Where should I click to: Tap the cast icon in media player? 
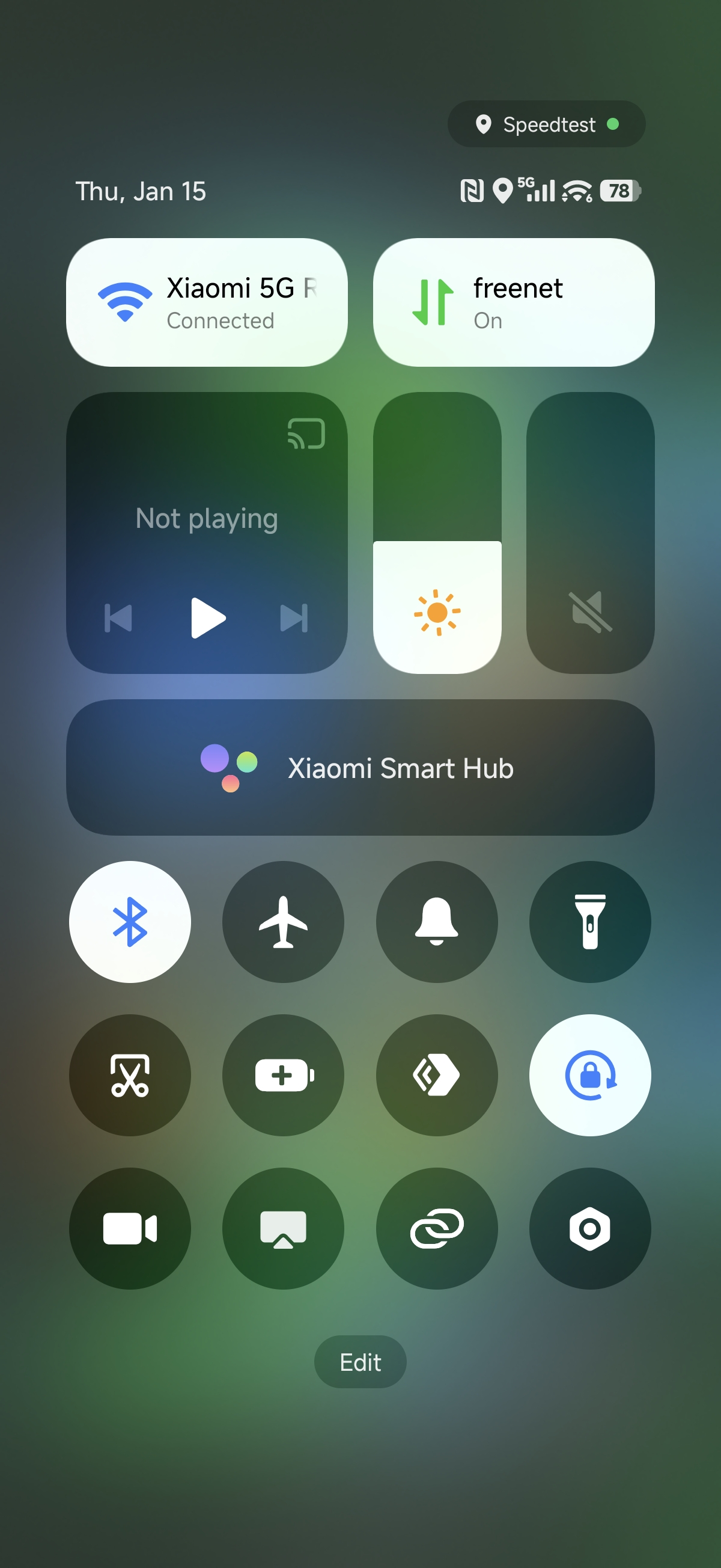coord(306,433)
